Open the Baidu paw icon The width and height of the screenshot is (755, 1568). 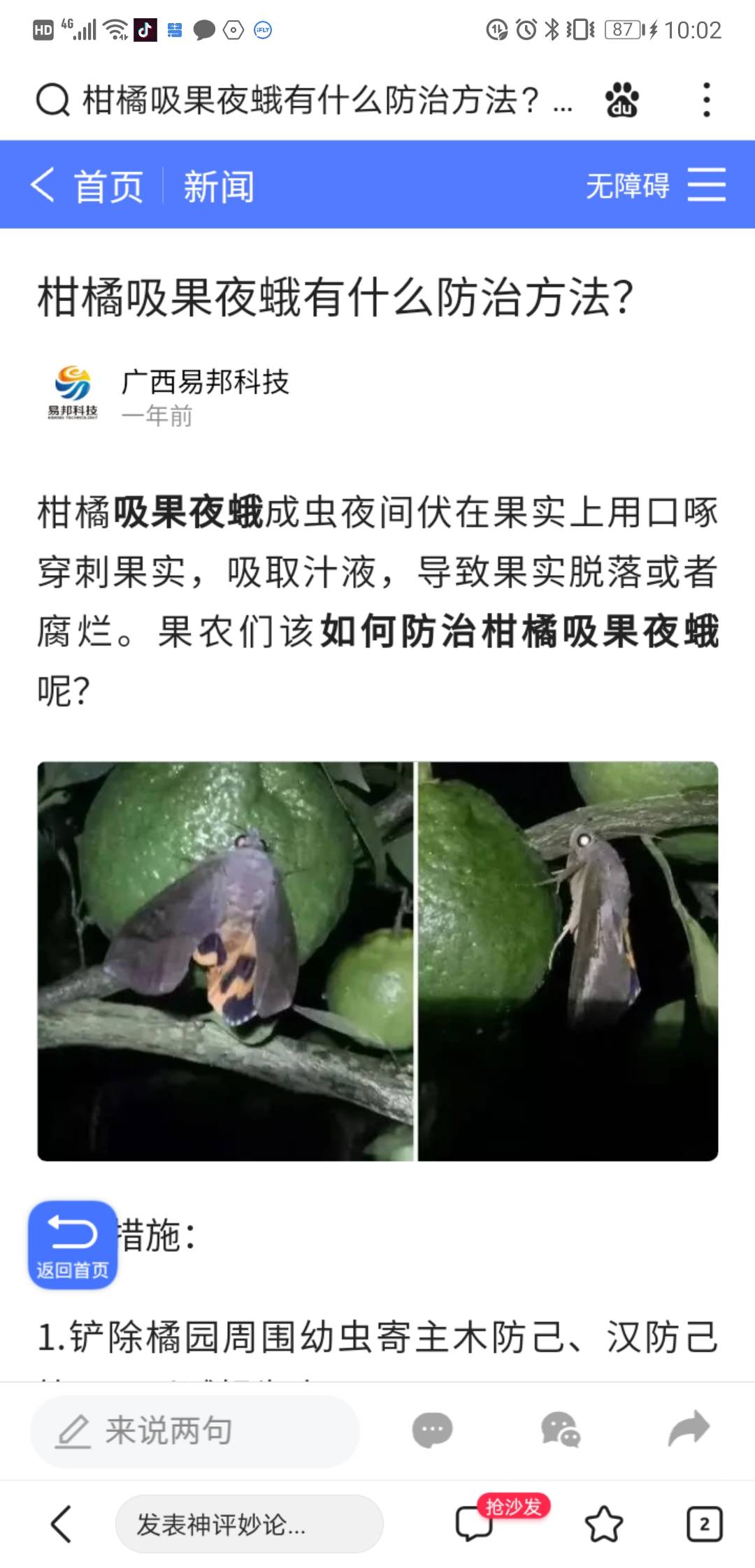[621, 100]
